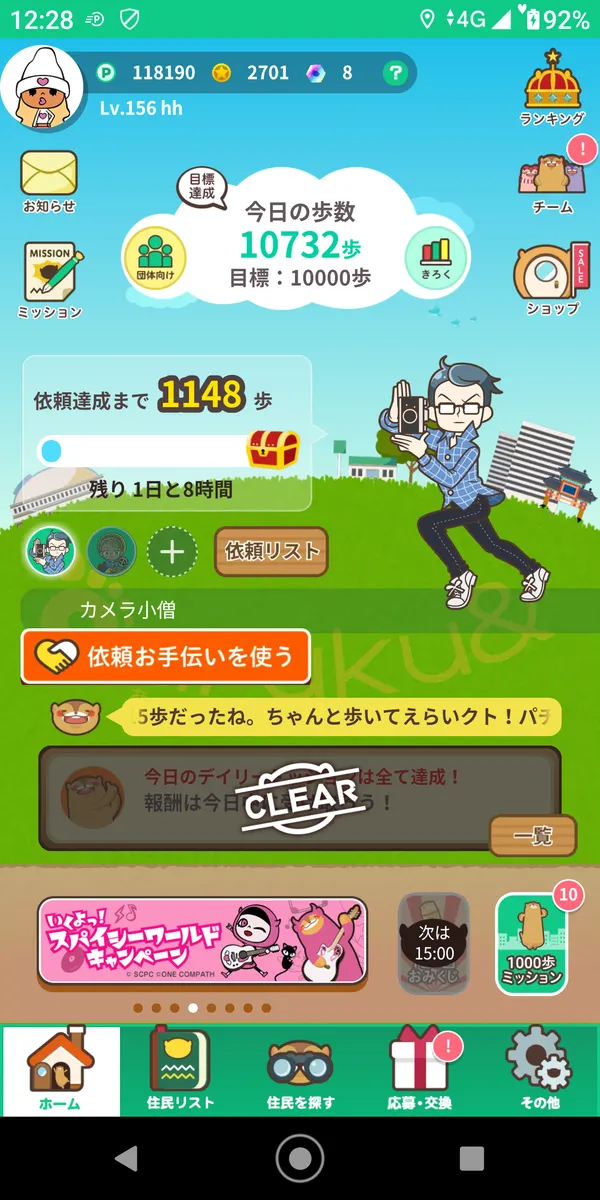Open the 依頼リスト request list
This screenshot has height=1200, width=600.
[271, 551]
